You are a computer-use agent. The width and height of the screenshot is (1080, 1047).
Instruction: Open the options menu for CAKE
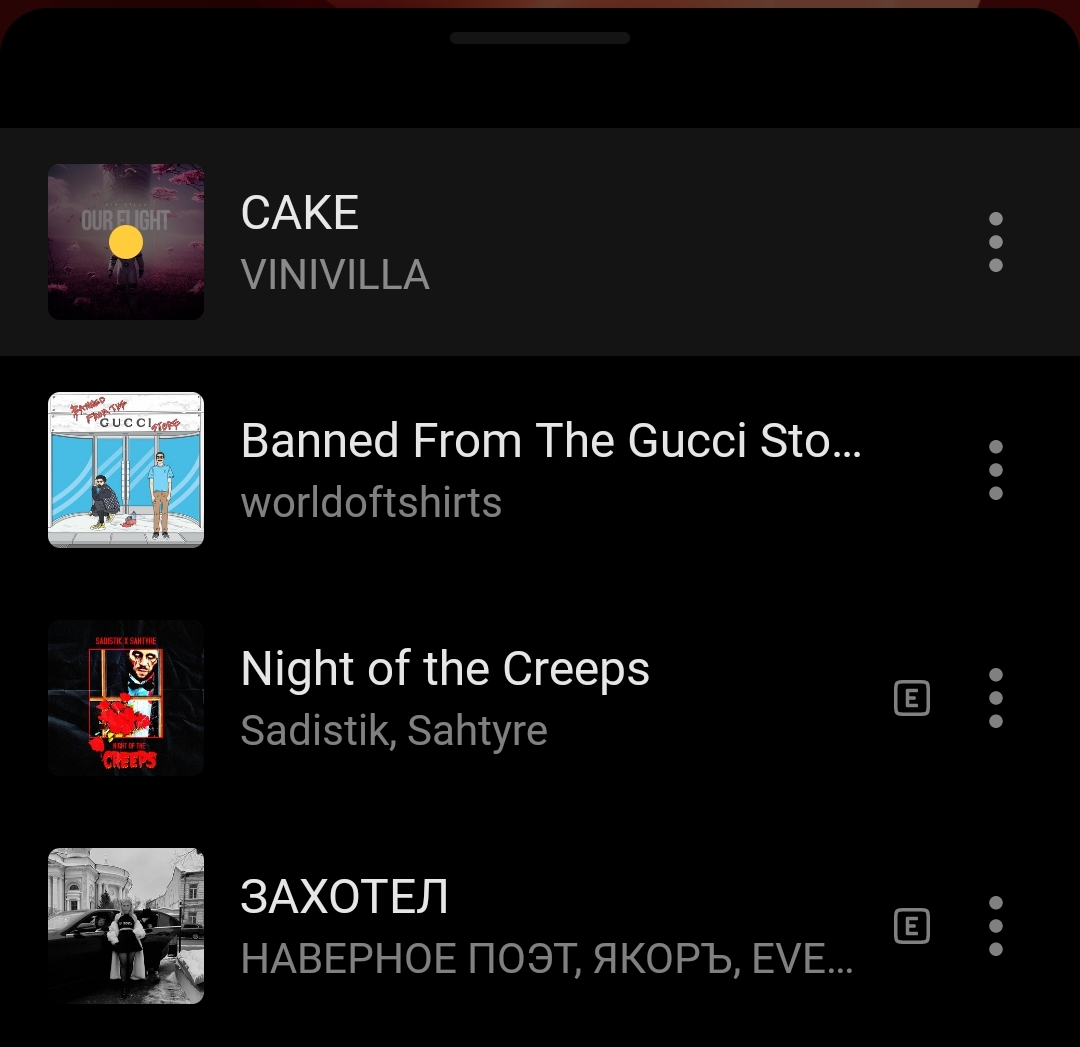coord(995,242)
